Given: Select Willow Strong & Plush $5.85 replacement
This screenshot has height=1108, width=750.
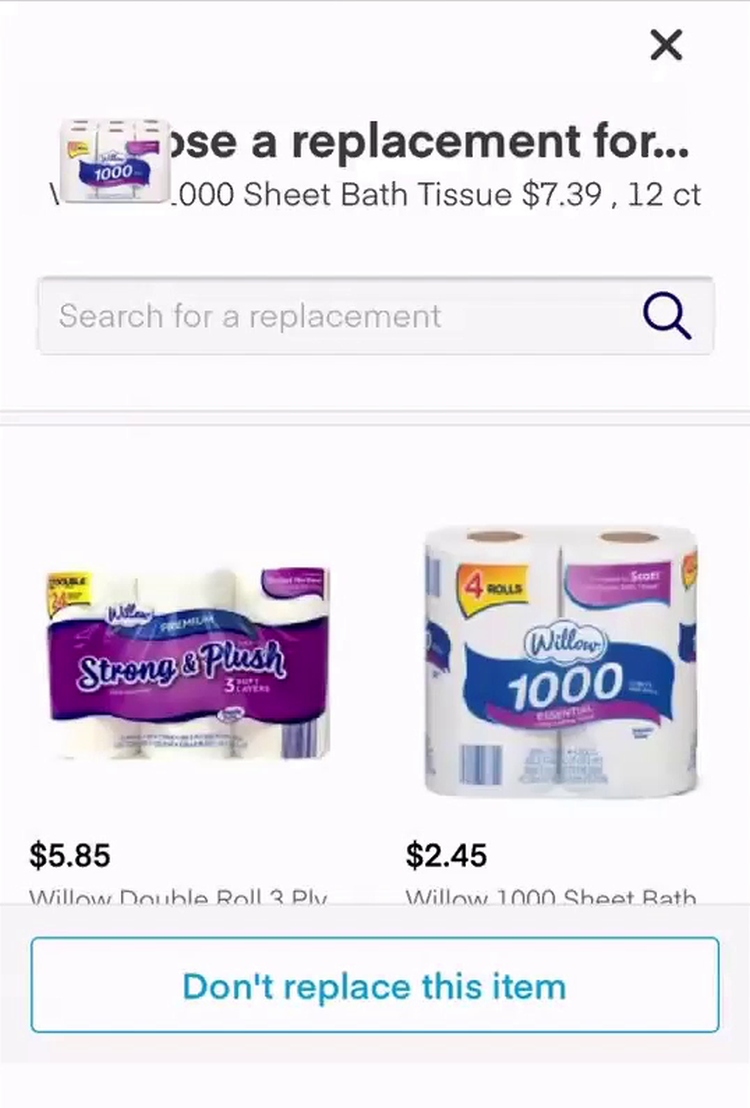Looking at the screenshot, I should click(190, 665).
